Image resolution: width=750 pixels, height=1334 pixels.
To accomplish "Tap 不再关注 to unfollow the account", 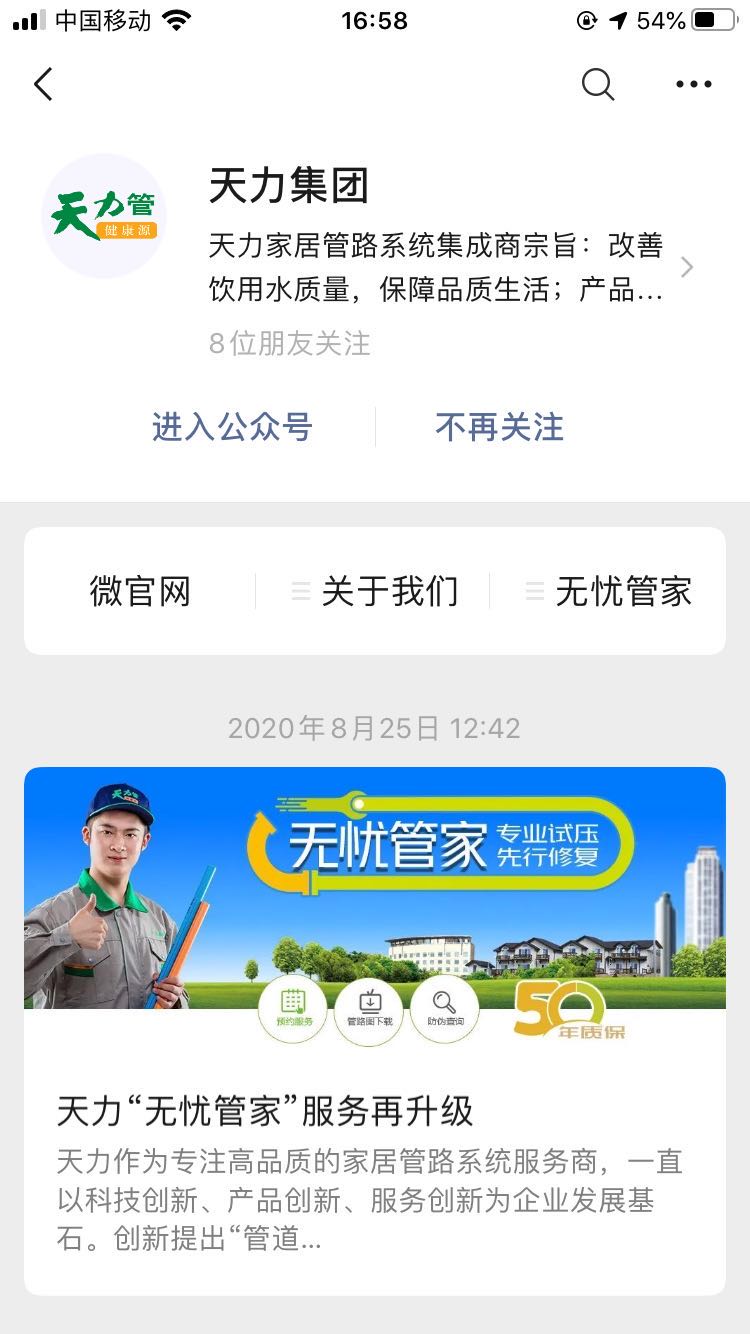I will coord(499,427).
